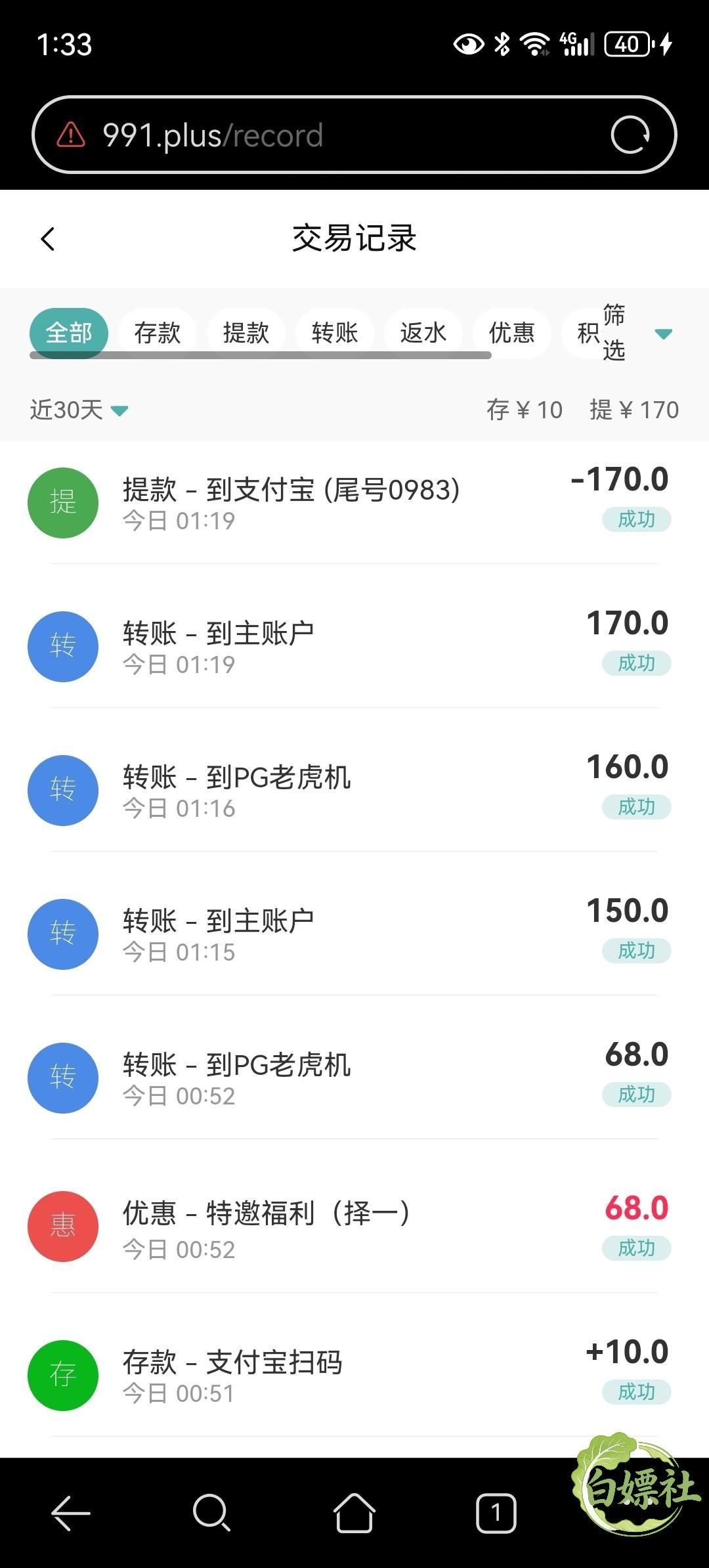The image size is (709, 1568).
Task: Switch to the 存款 filter
Action: coord(158,333)
